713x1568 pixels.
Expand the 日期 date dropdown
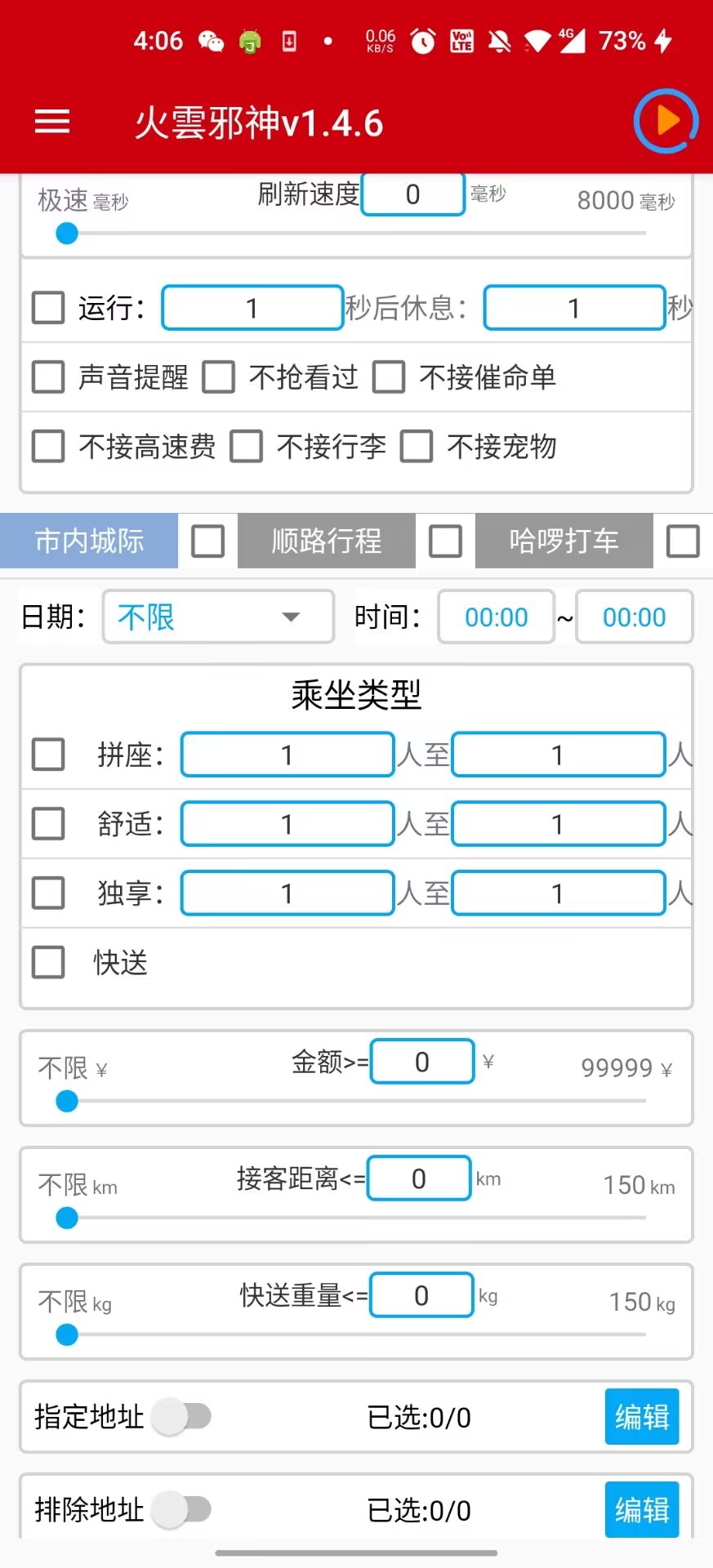[218, 617]
